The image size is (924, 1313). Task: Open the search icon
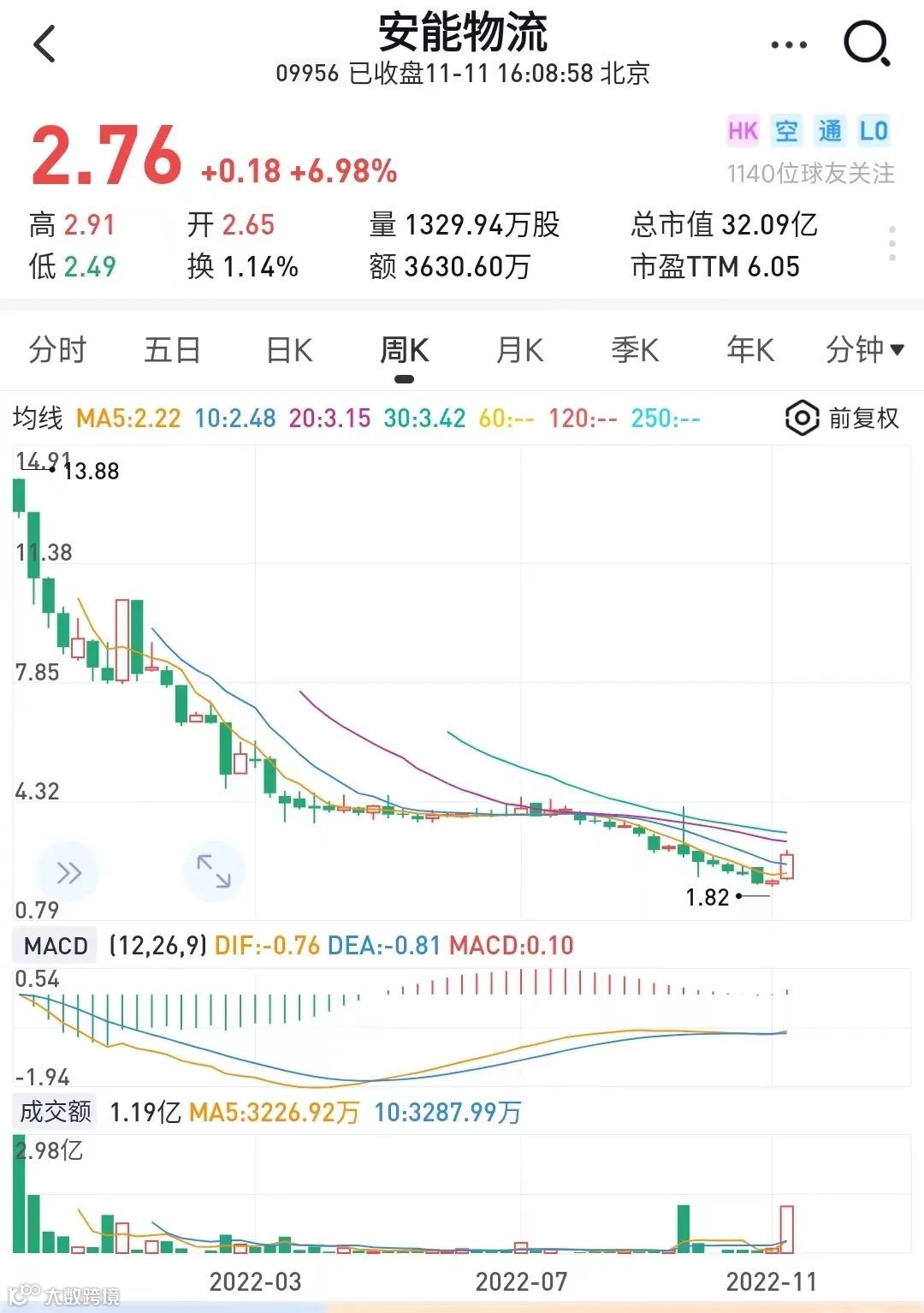865,45
